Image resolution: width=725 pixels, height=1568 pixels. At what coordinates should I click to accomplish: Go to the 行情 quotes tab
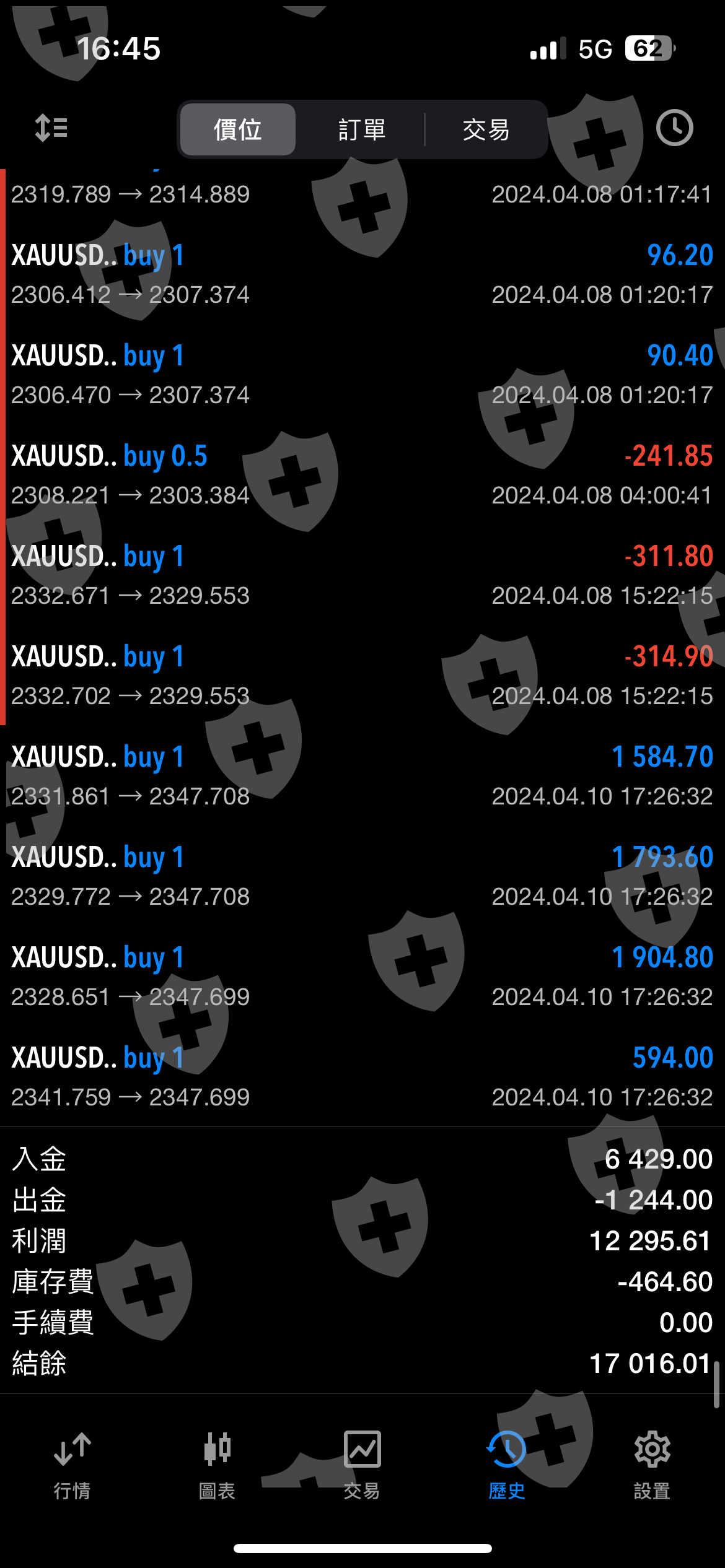[72, 1465]
